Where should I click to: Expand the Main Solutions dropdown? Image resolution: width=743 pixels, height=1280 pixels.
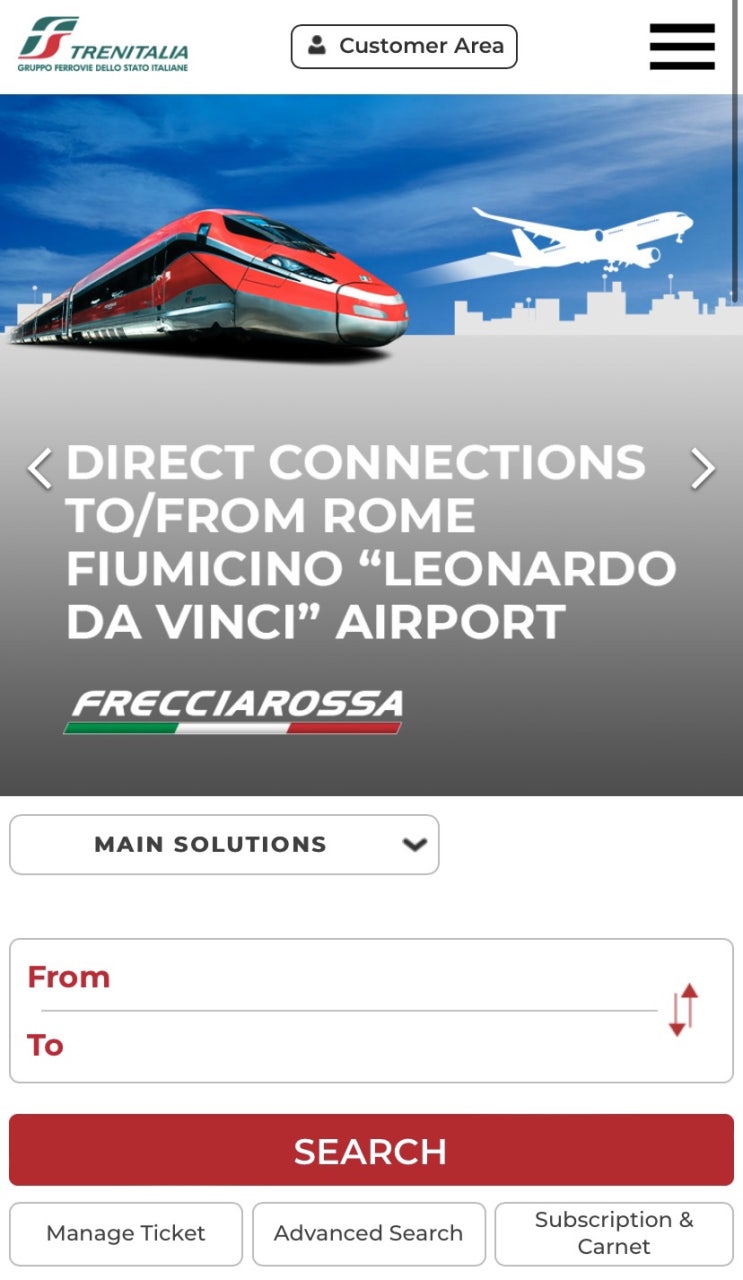click(x=224, y=844)
